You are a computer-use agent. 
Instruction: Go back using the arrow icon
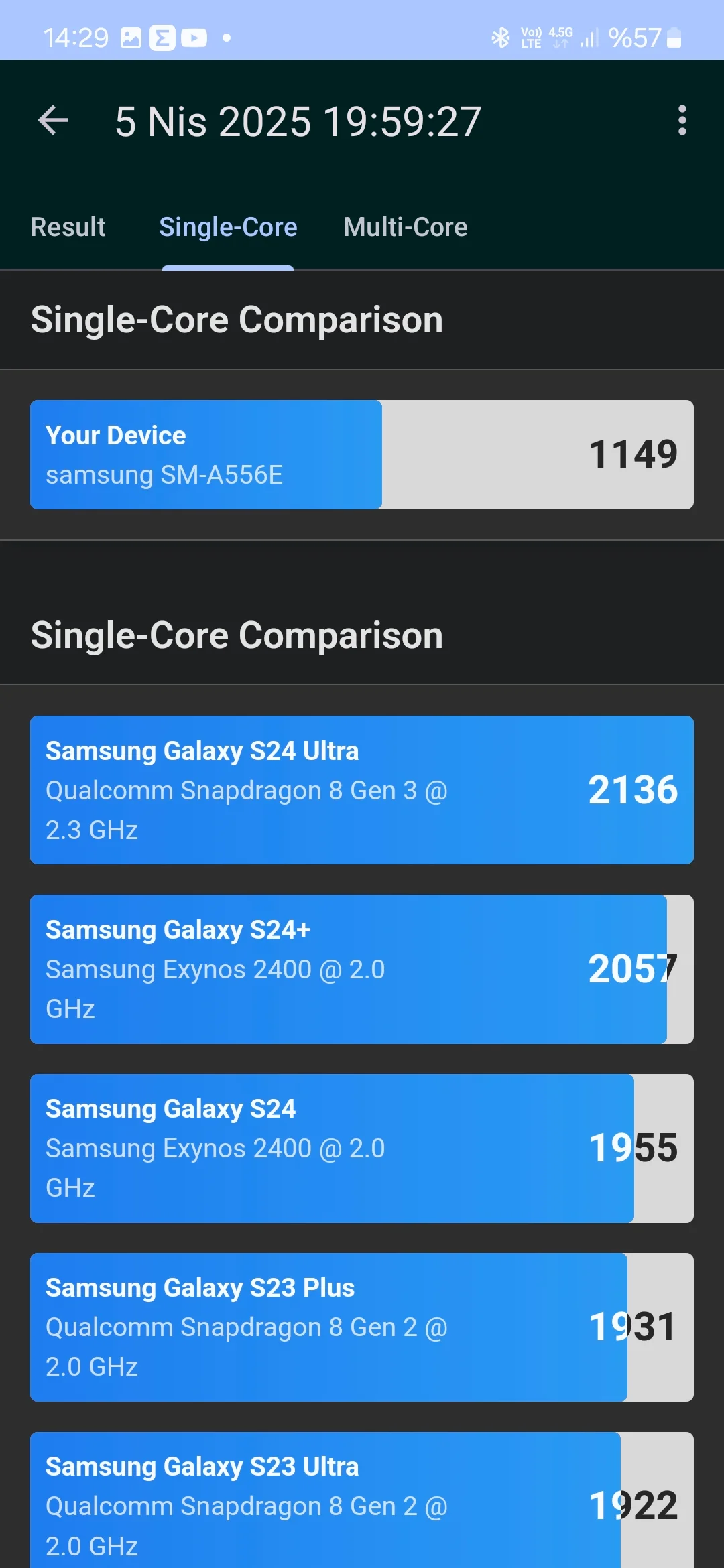tap(54, 121)
